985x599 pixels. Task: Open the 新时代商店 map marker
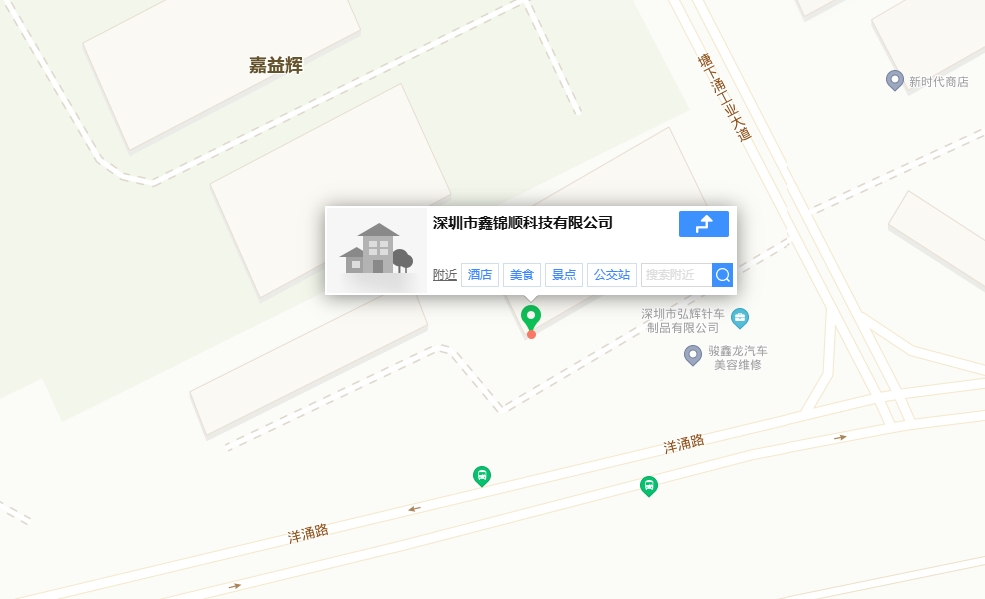tap(895, 80)
